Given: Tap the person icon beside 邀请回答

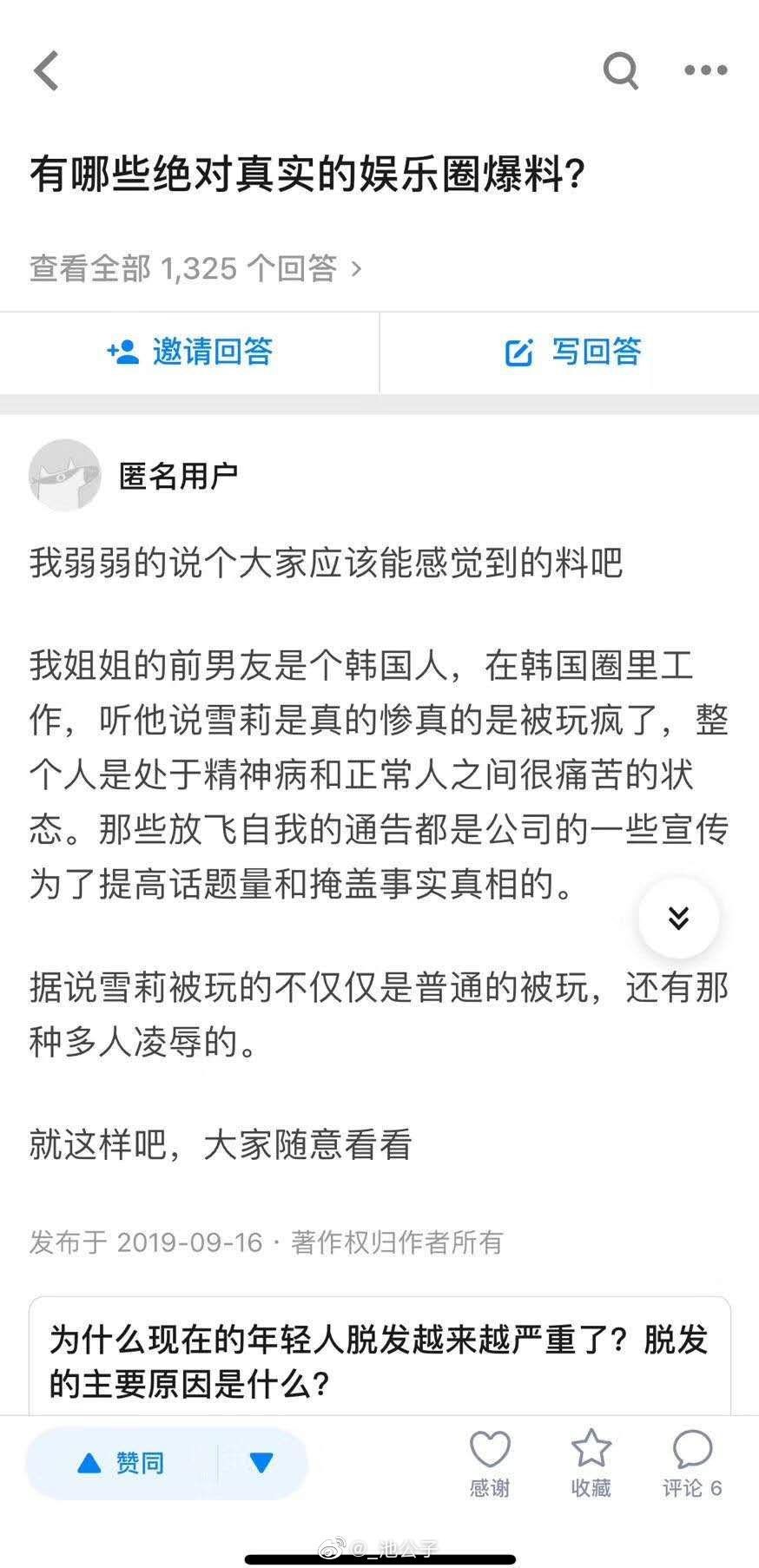Looking at the screenshot, I should (122, 352).
